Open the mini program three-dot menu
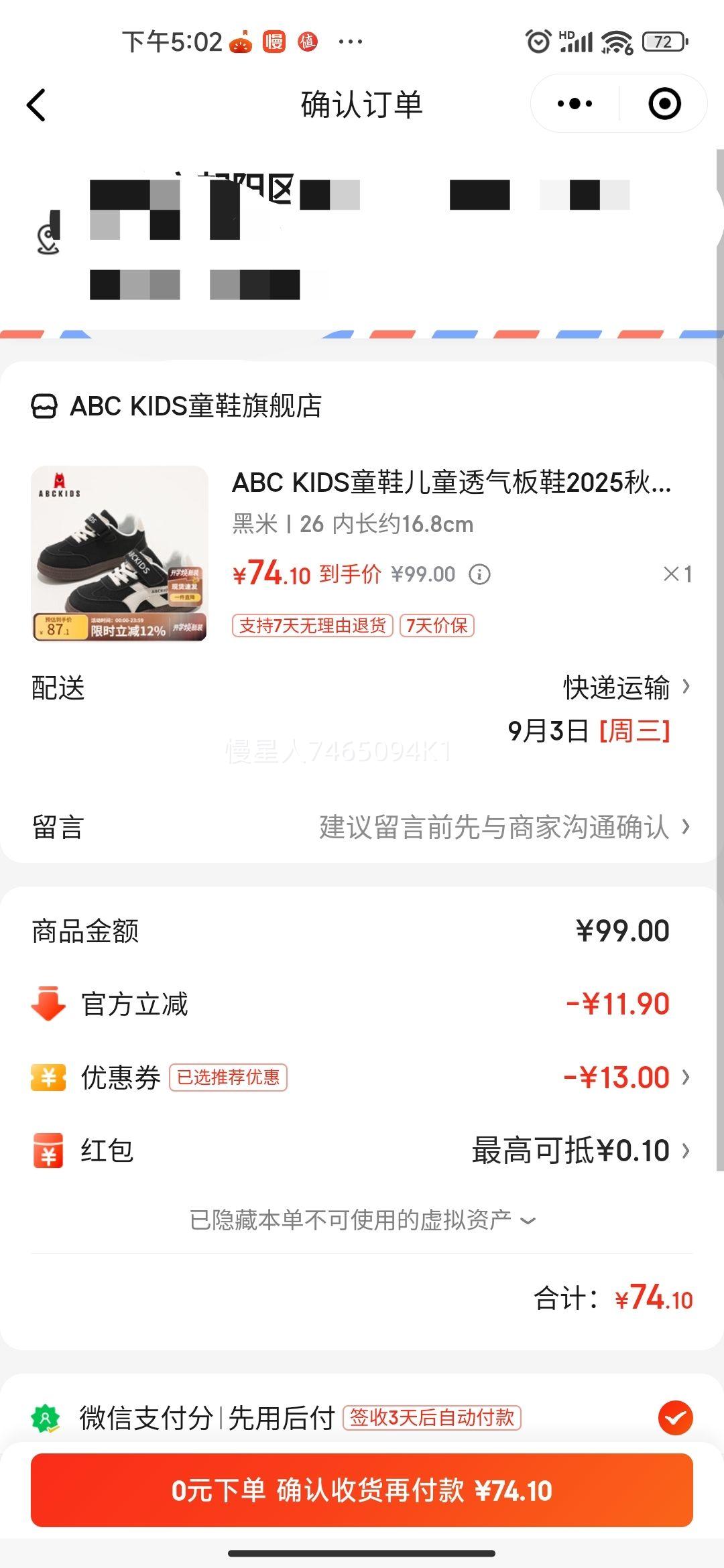The image size is (724, 1568). [575, 104]
